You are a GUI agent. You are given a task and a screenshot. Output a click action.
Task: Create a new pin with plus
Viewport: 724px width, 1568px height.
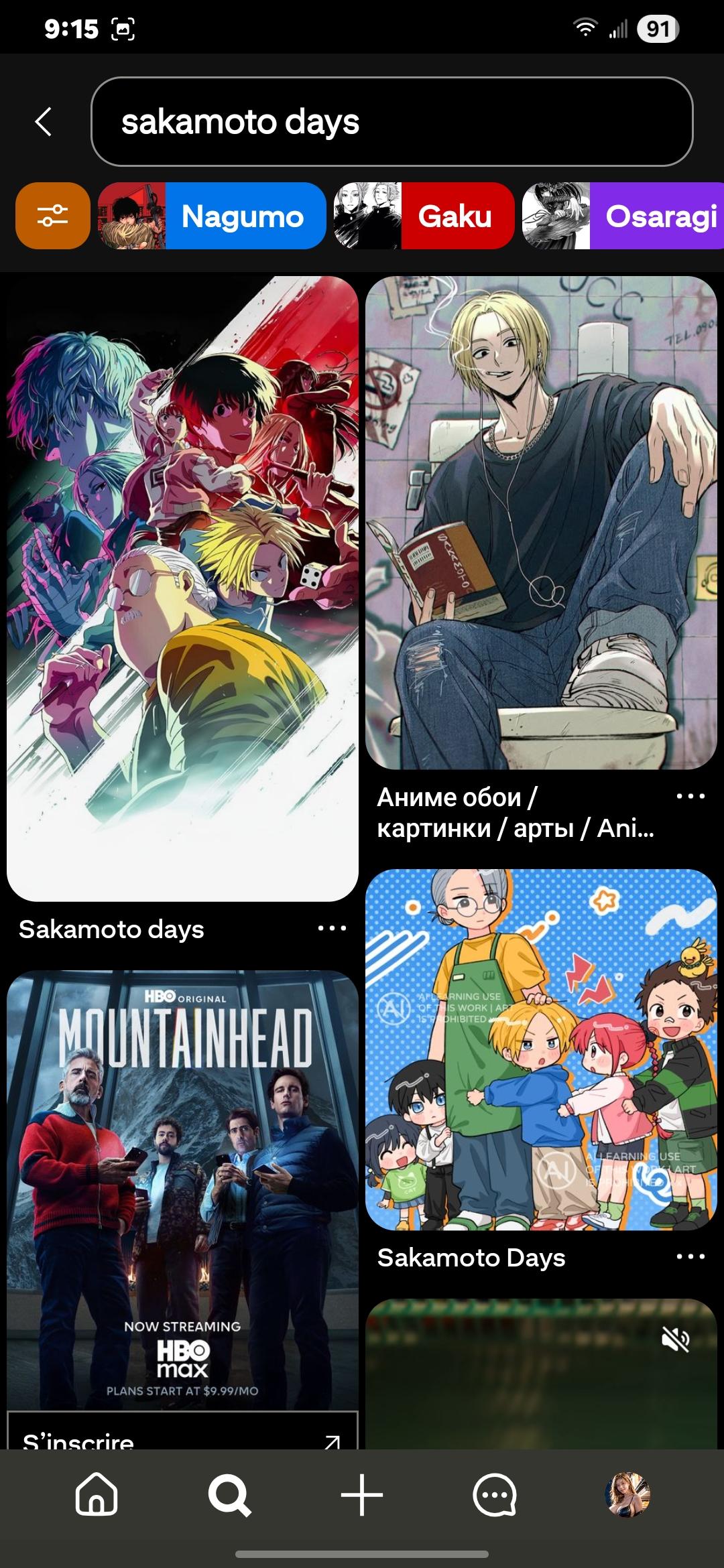pos(362,1494)
